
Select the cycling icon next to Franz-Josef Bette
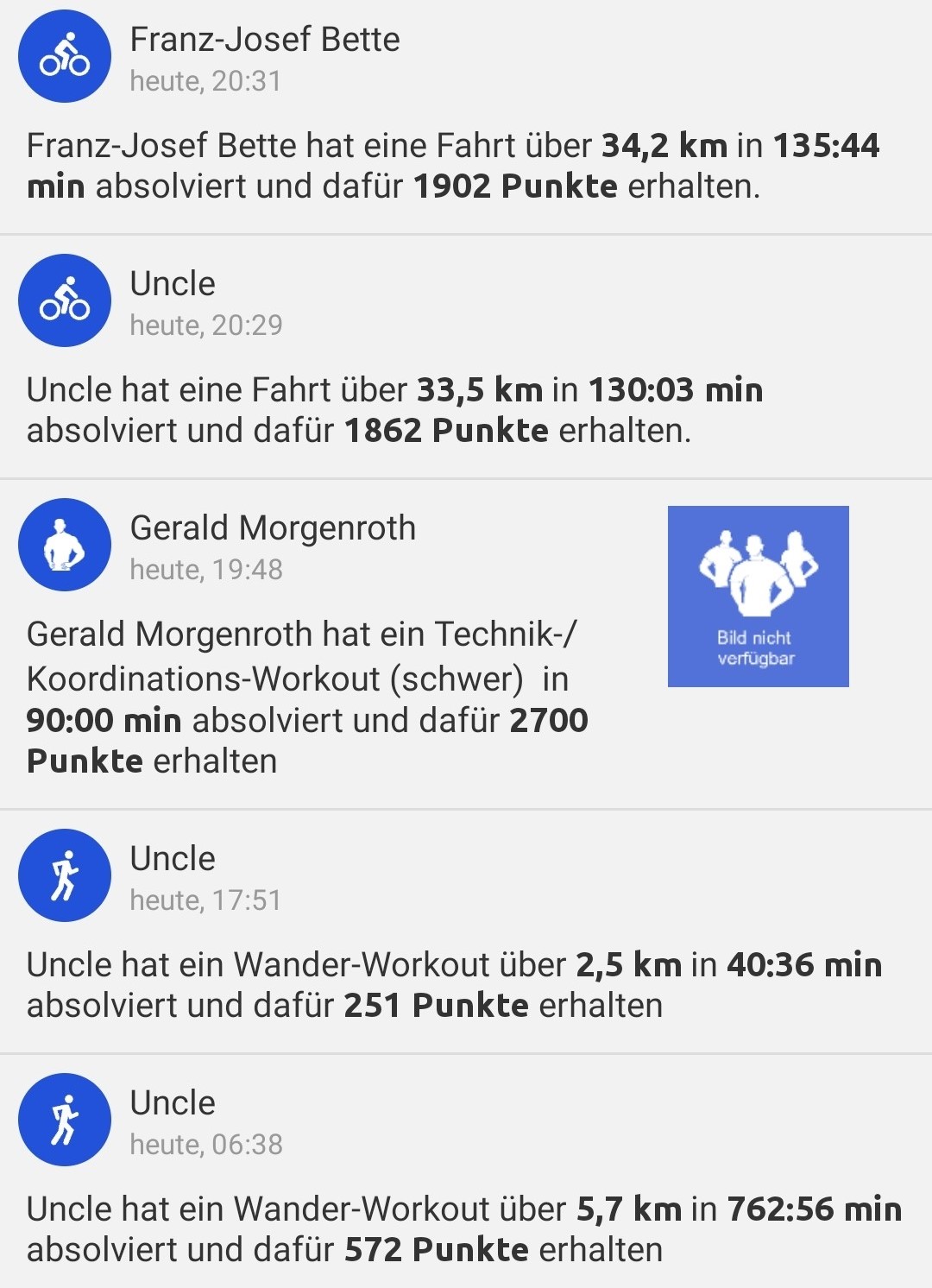64,55
